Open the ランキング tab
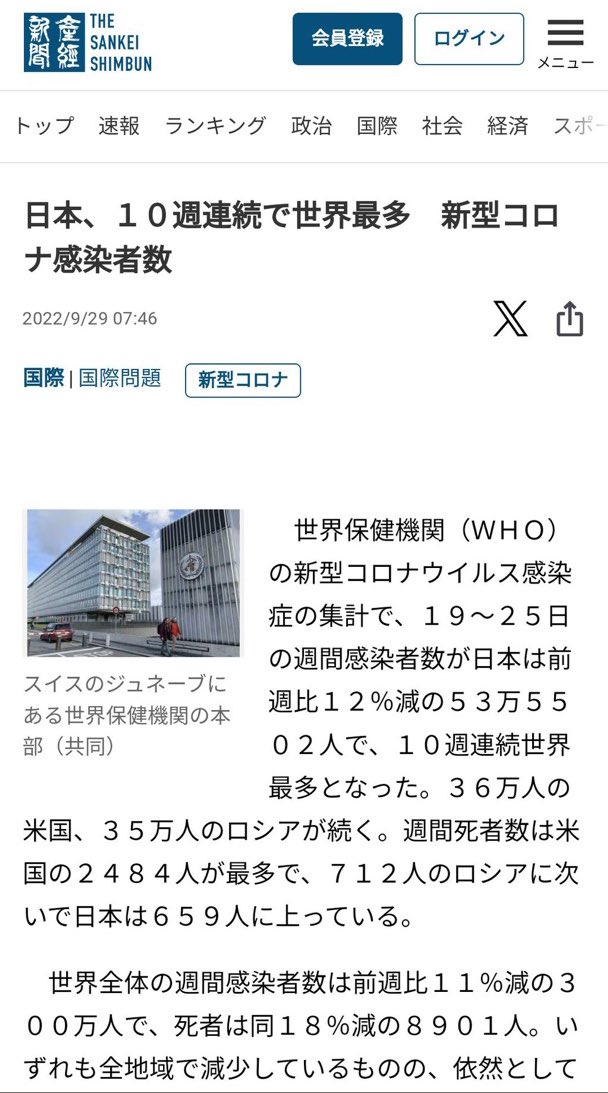This screenshot has width=608, height=1093. pos(216,126)
